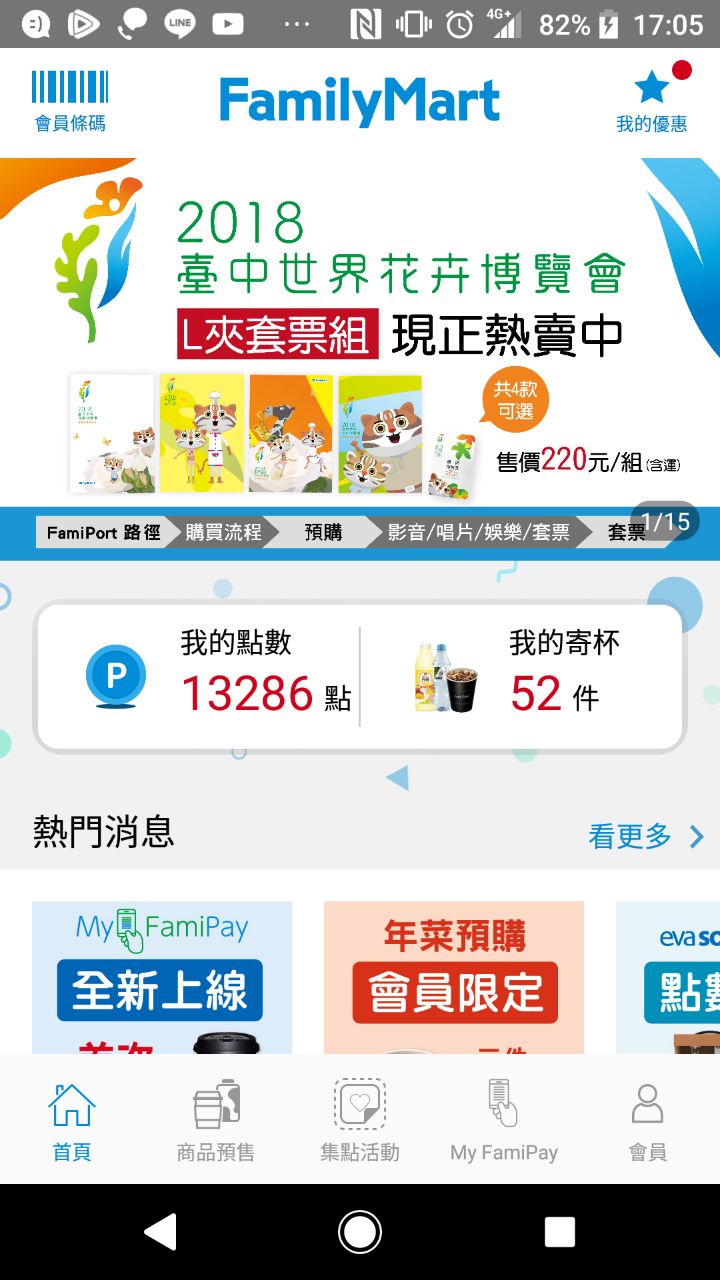Switch to the 會員 member tab
This screenshot has width=720, height=1280.
[648, 1120]
